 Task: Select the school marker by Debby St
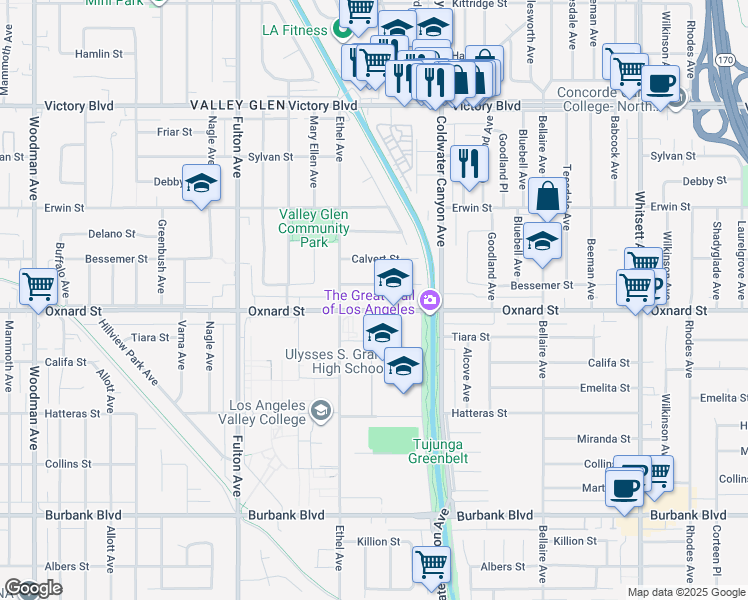[x=201, y=184]
